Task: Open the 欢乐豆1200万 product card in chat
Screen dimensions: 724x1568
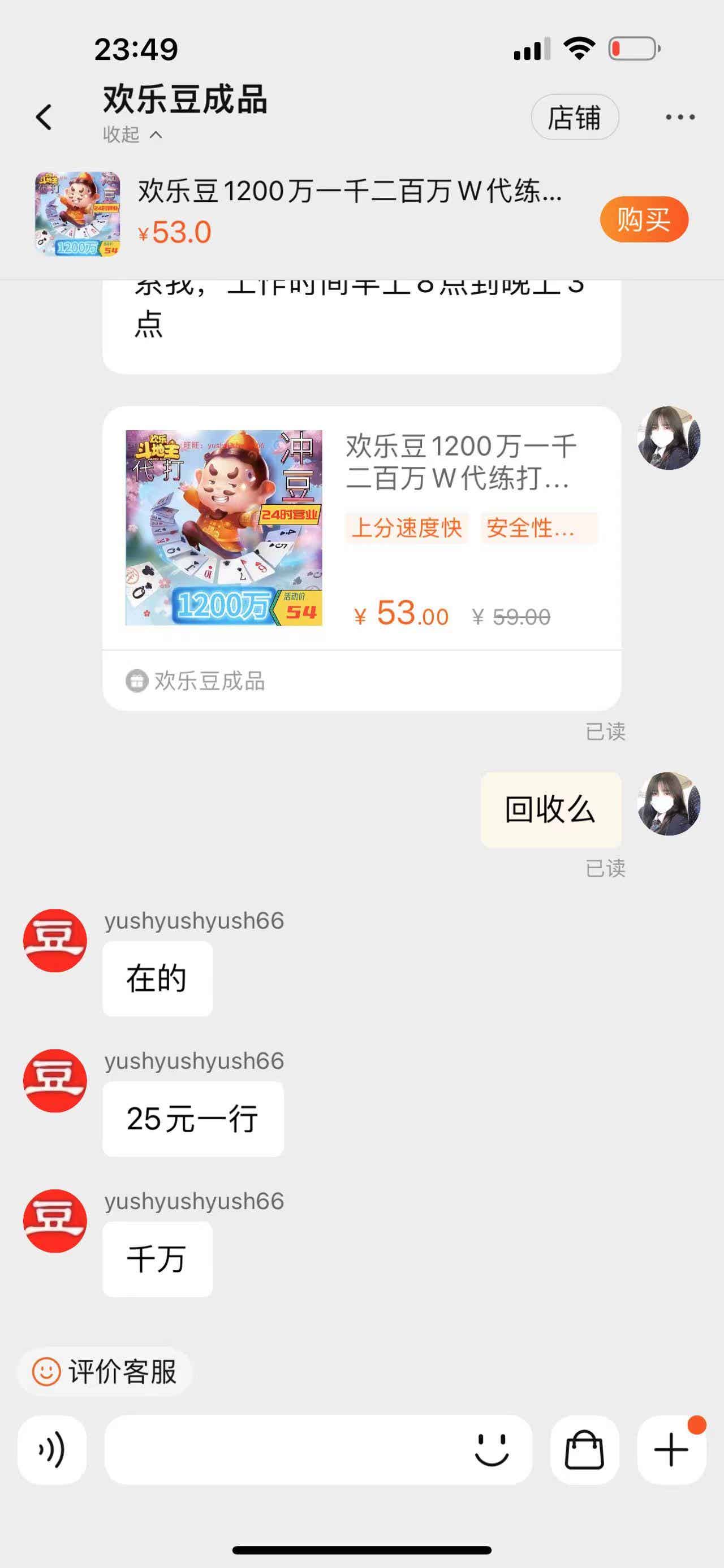Action: click(x=361, y=529)
